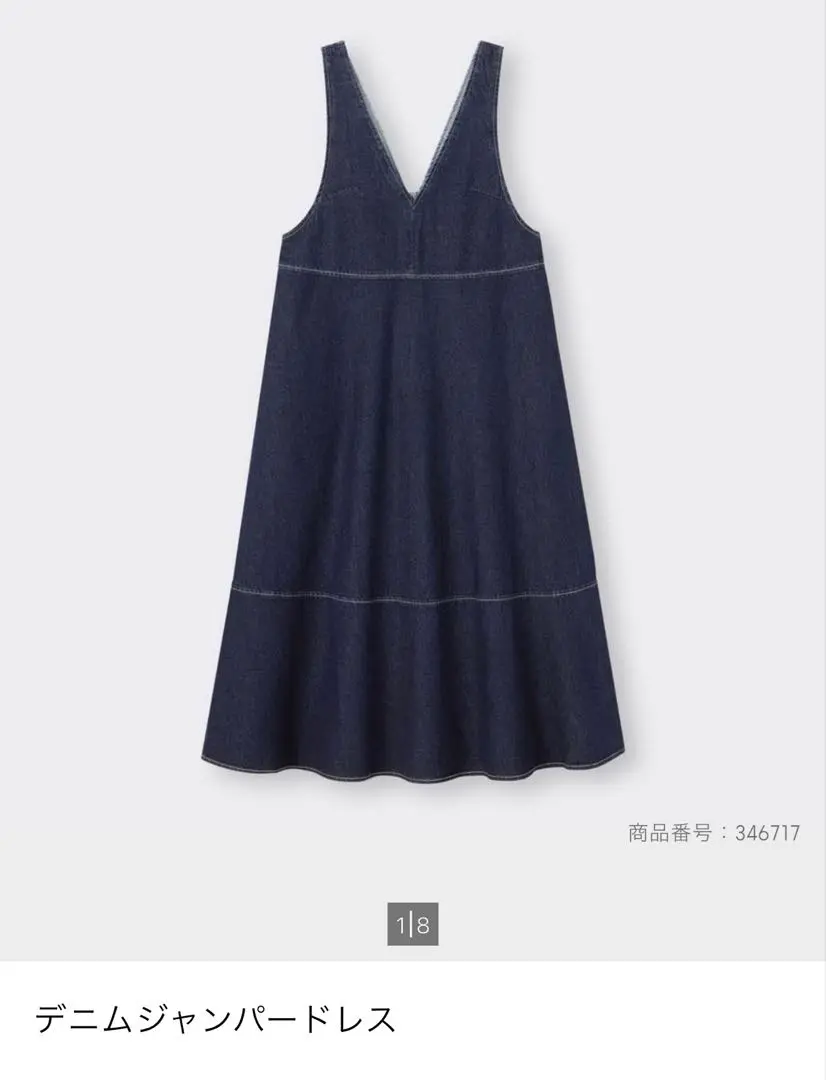This screenshot has height=1080, width=826.
Task: Tap the 1|8 image page indicator
Action: coord(412,926)
